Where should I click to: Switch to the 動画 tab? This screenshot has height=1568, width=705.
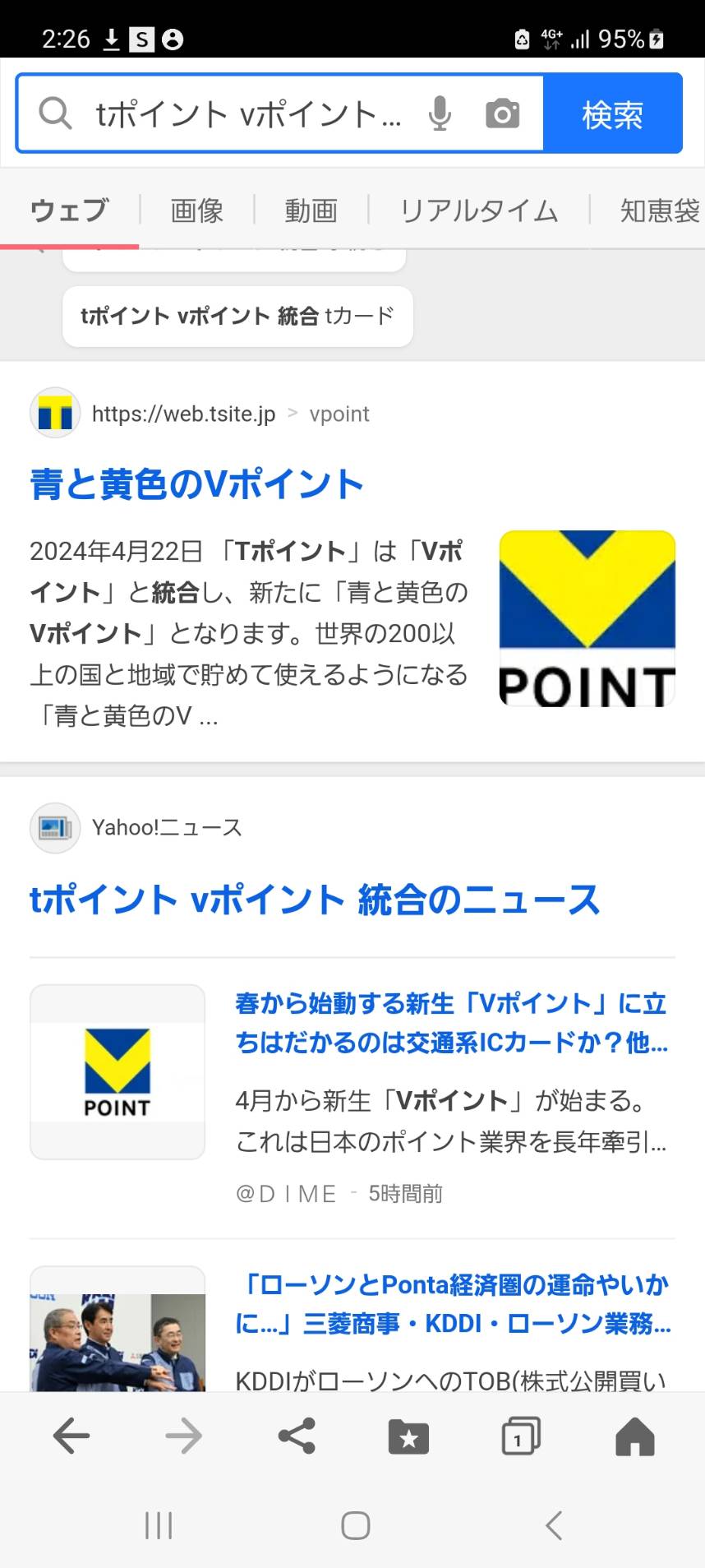[x=311, y=210]
